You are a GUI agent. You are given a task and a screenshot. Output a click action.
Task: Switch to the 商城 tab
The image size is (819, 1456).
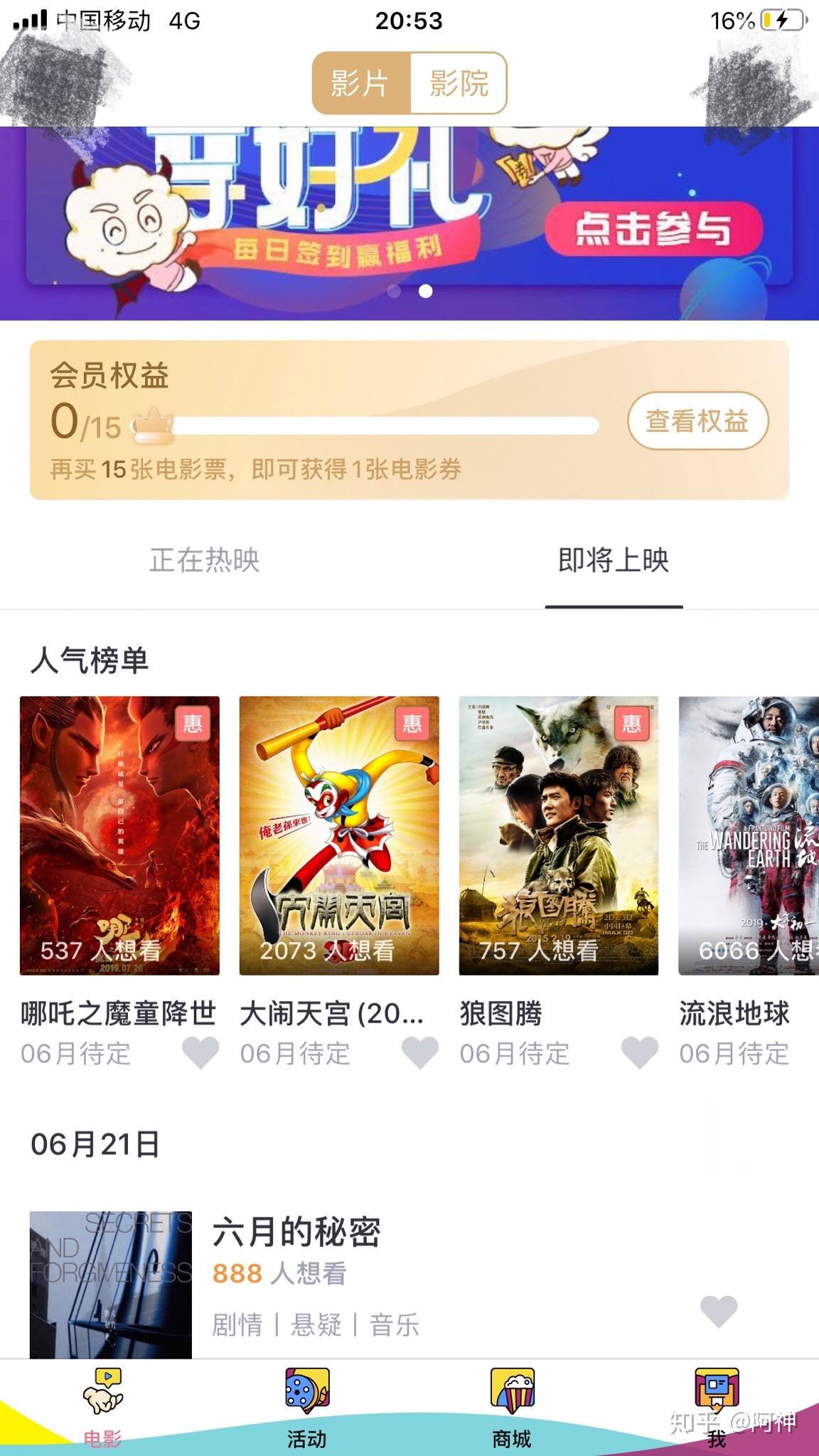coord(512,1408)
